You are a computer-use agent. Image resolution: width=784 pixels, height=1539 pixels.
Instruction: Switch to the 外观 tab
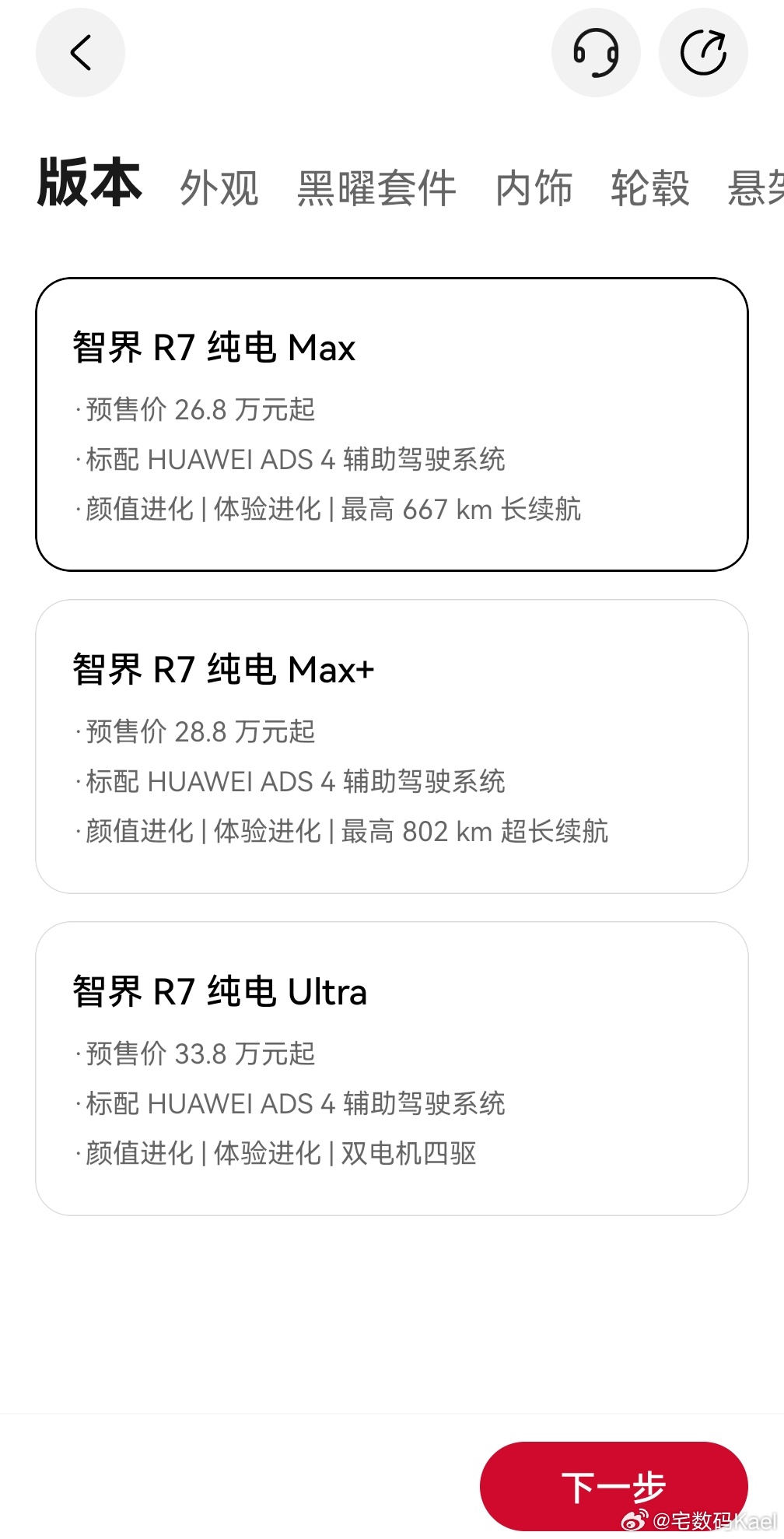tap(219, 188)
